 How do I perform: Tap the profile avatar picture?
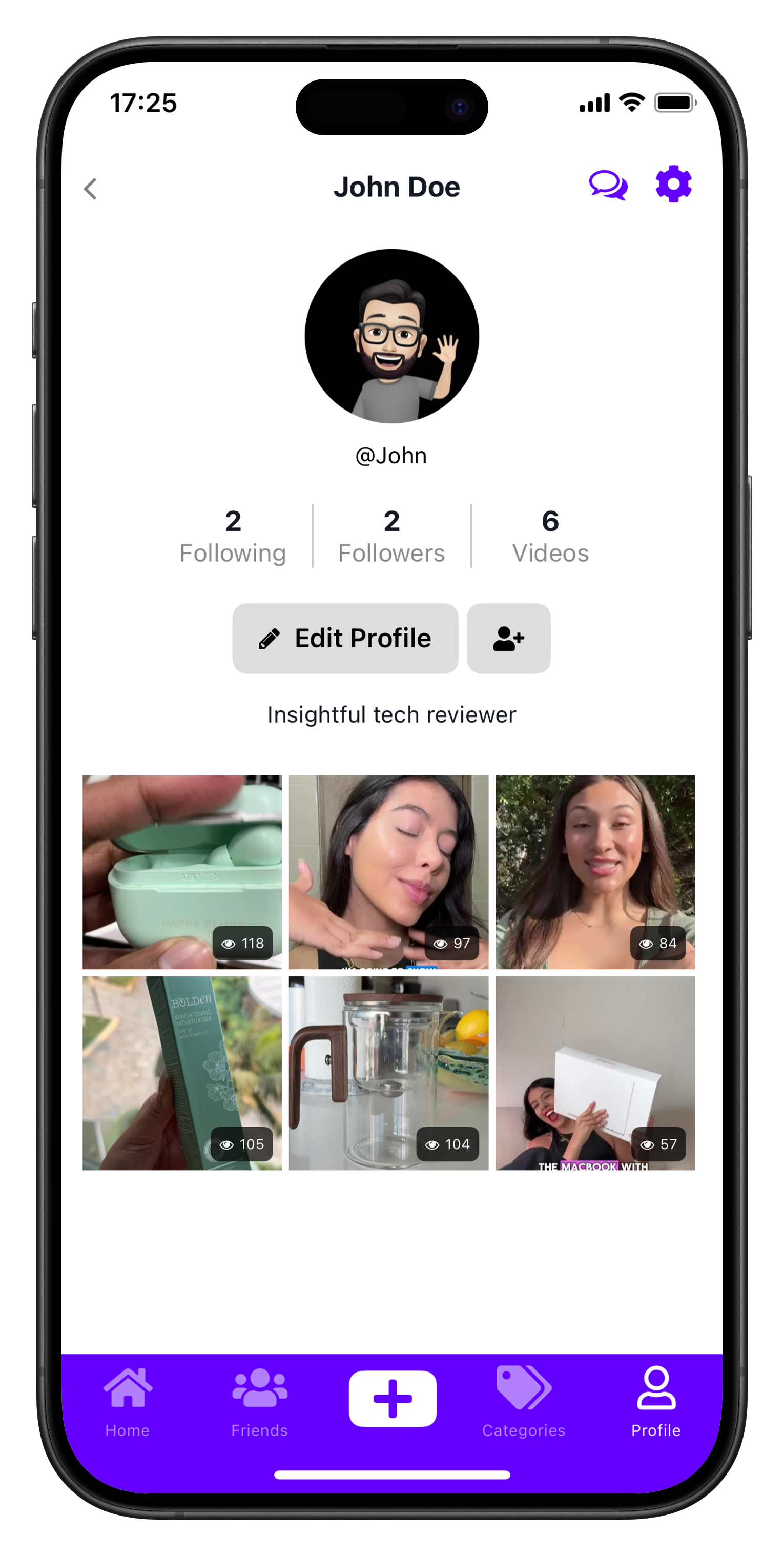coord(392,336)
